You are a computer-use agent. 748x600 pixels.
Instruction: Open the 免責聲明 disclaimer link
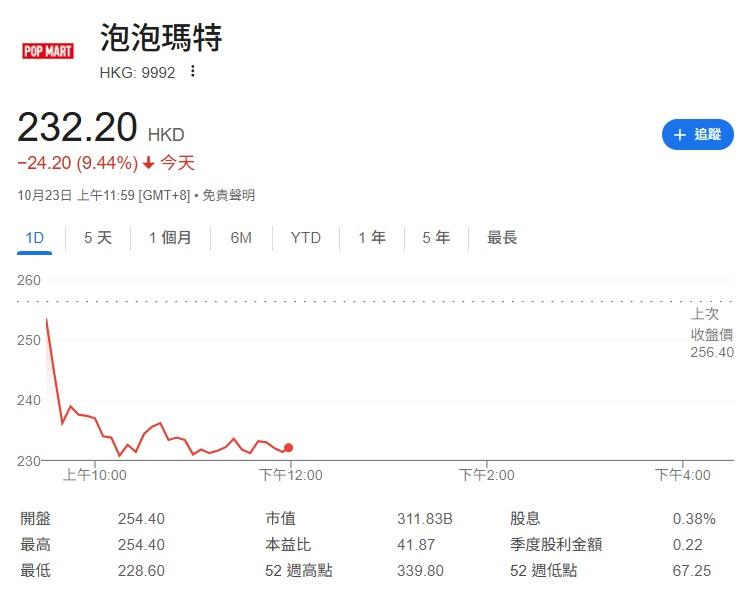coord(228,195)
